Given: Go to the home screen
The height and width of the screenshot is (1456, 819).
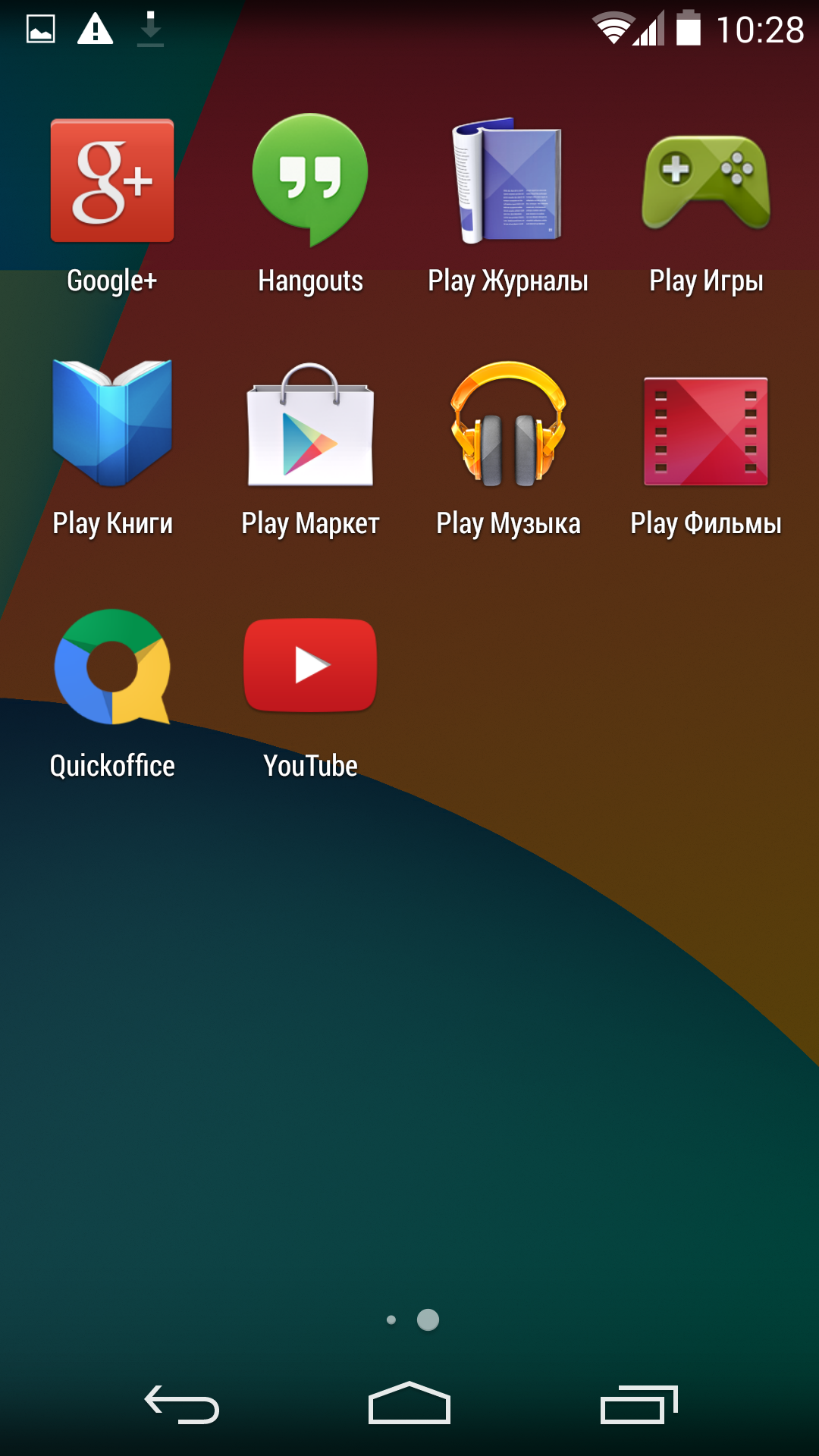Looking at the screenshot, I should 409,1404.
